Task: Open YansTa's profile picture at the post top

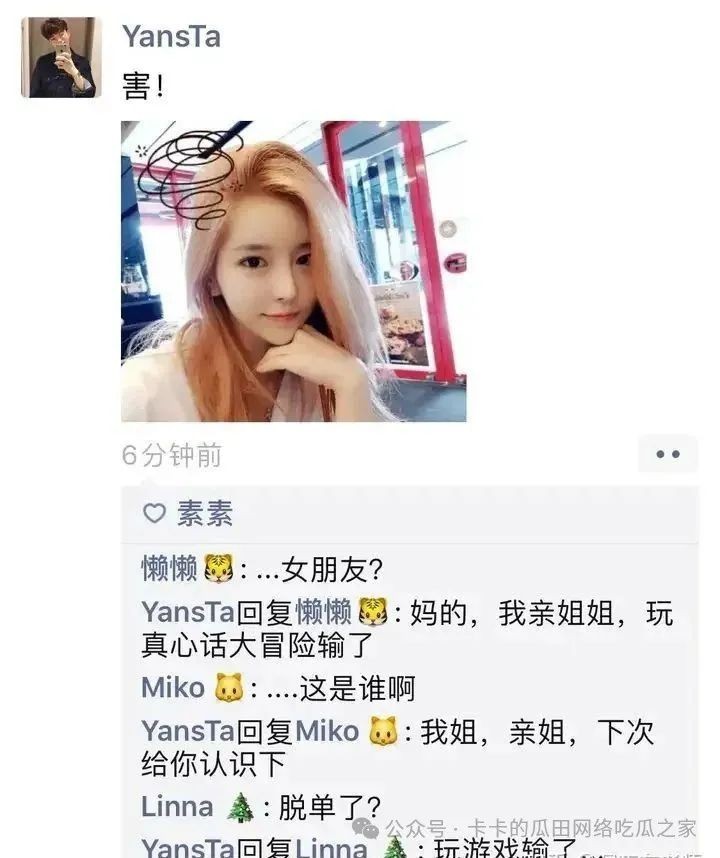Action: coord(61,57)
